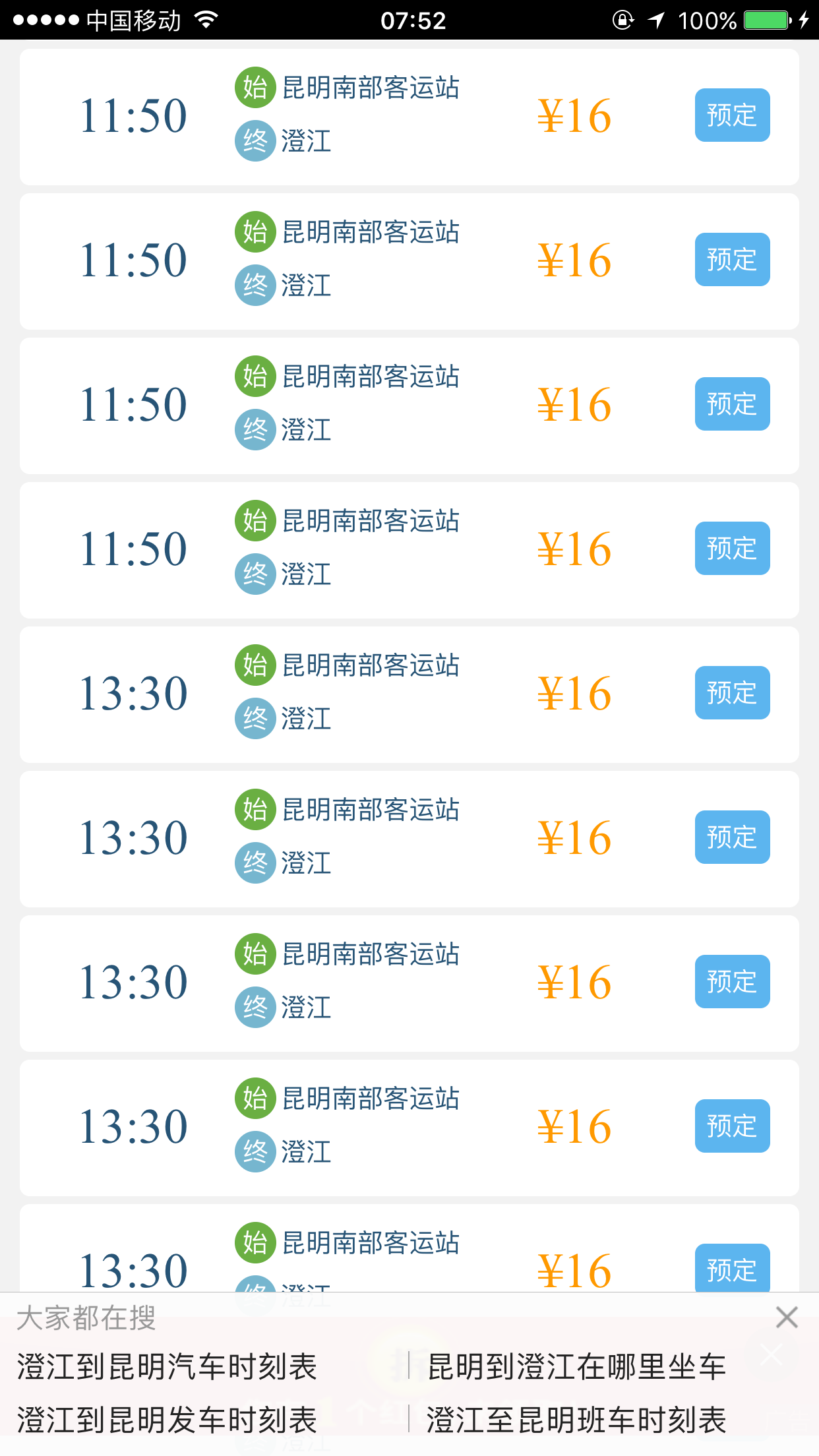Open suggestion 澄江至昆明班车时刻表

click(577, 1420)
